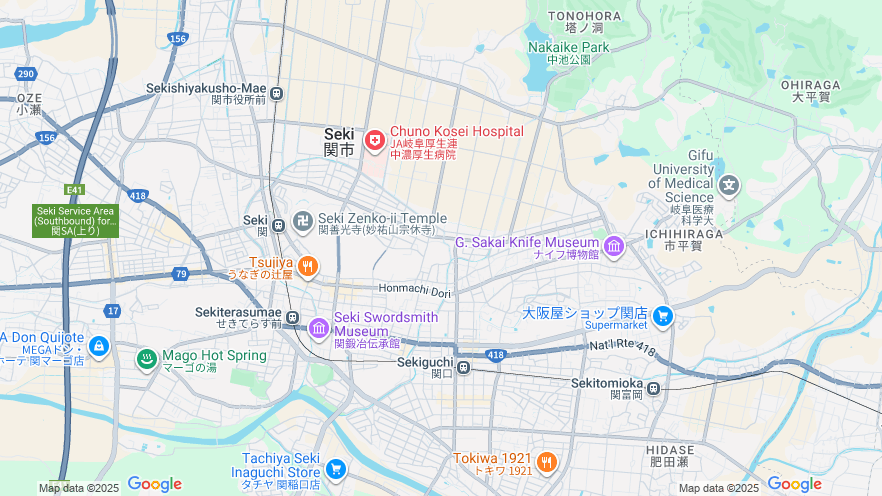Tap the Sekitomioka station icon

pos(653,389)
